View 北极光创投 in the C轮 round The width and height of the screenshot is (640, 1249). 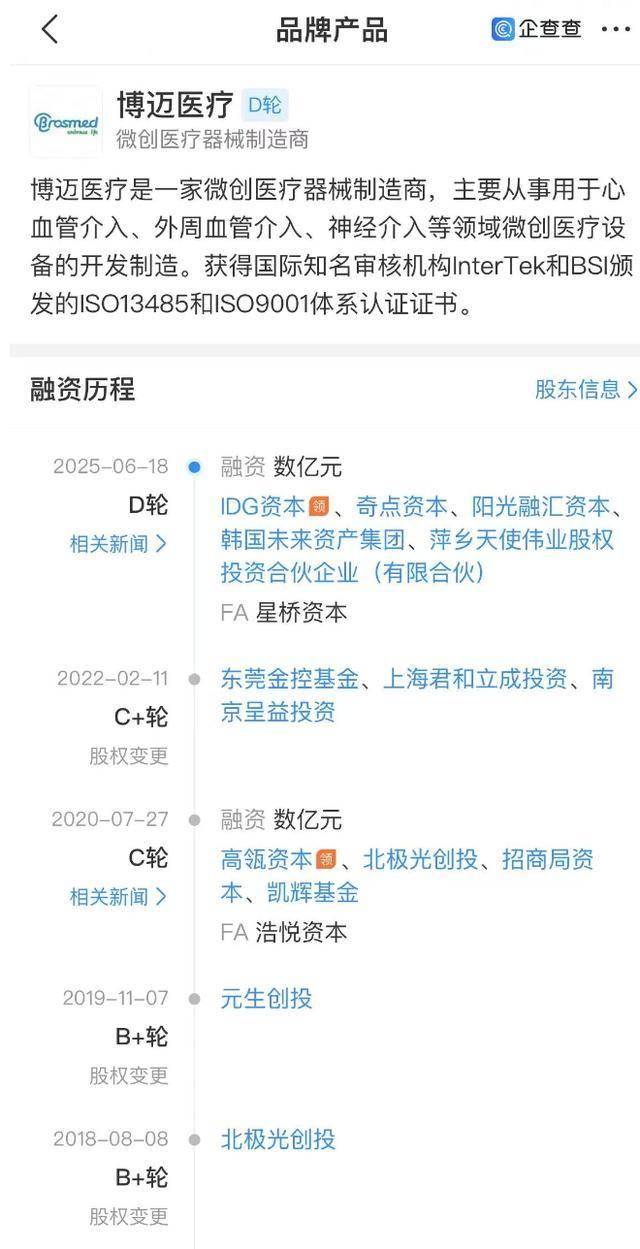pyautogui.click(x=420, y=859)
